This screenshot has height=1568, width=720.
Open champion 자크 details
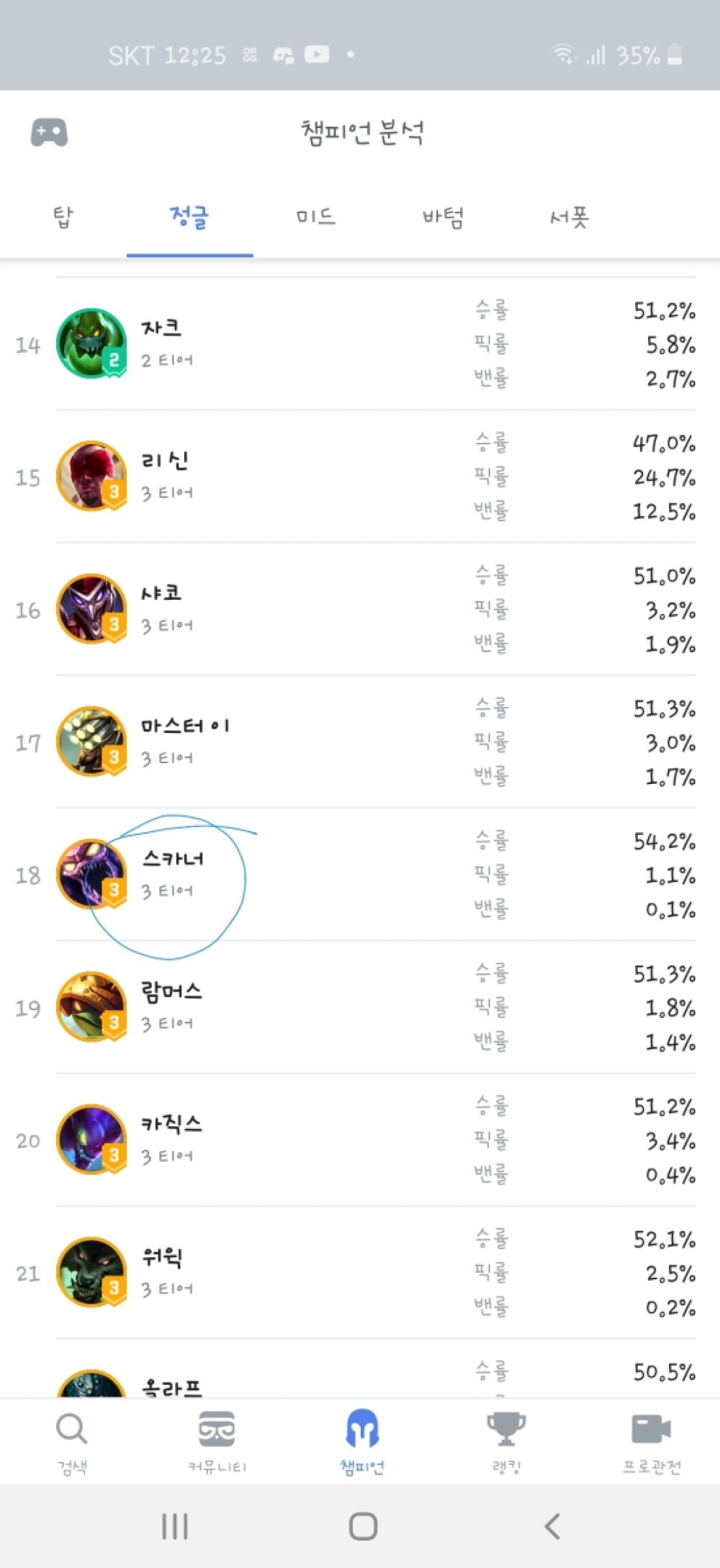tap(360, 344)
